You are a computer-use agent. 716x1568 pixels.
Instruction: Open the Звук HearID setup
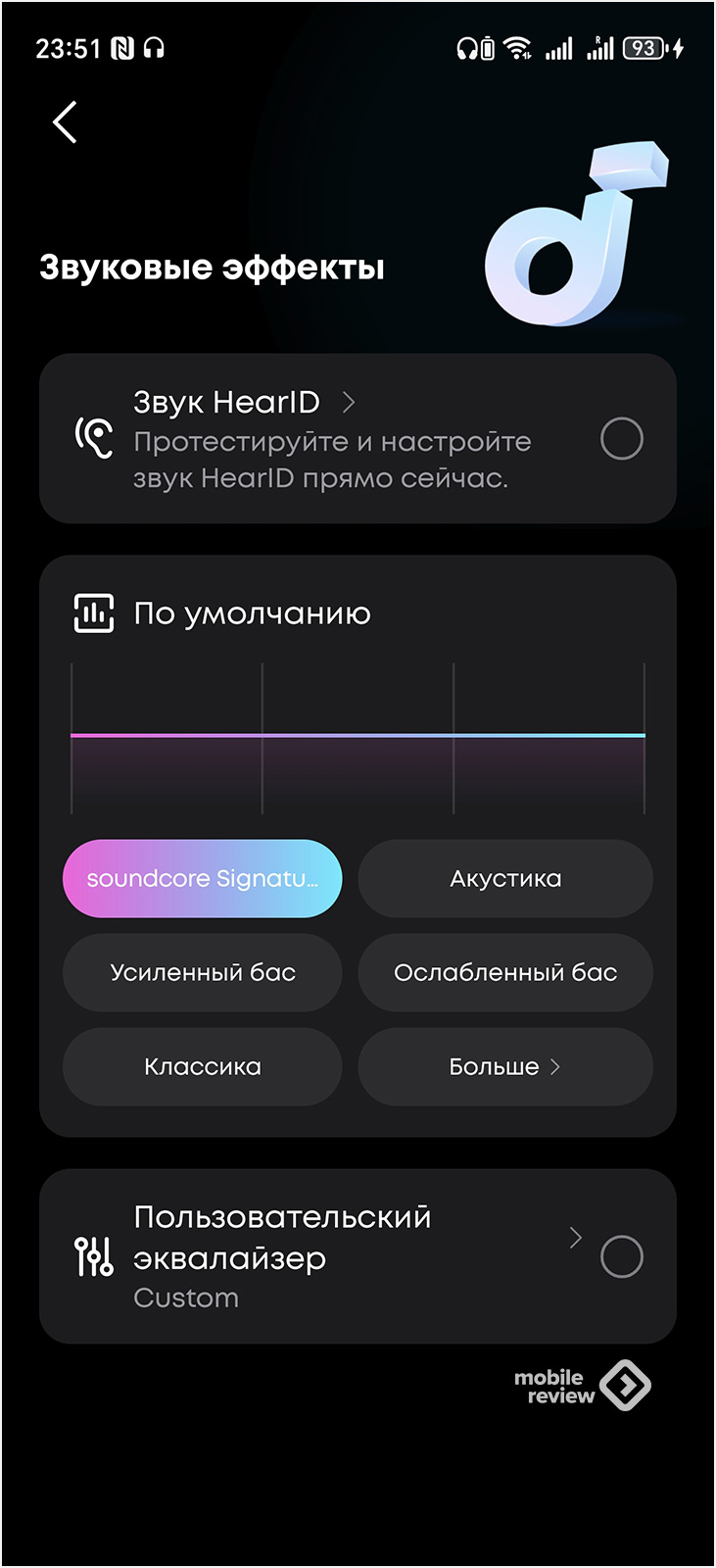point(245,403)
